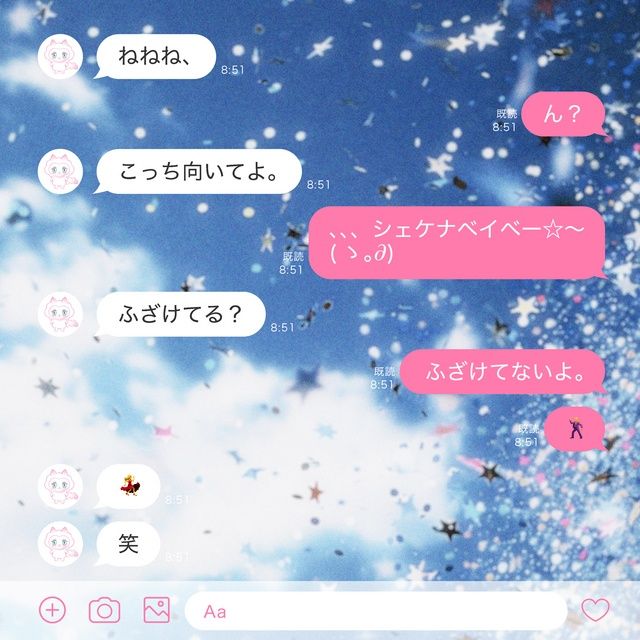Focus the Aa message input field

tap(375, 611)
